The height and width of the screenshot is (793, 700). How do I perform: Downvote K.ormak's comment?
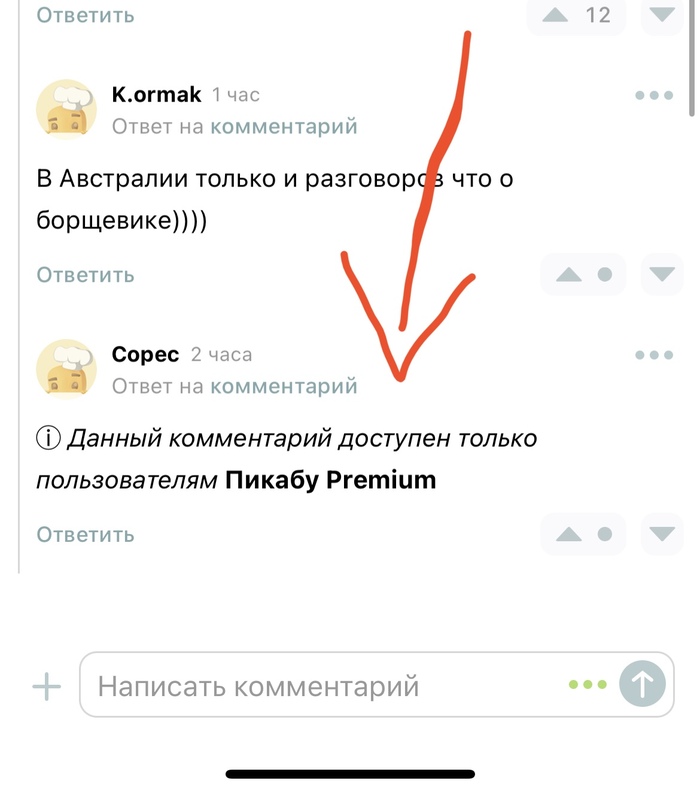[x=661, y=274]
